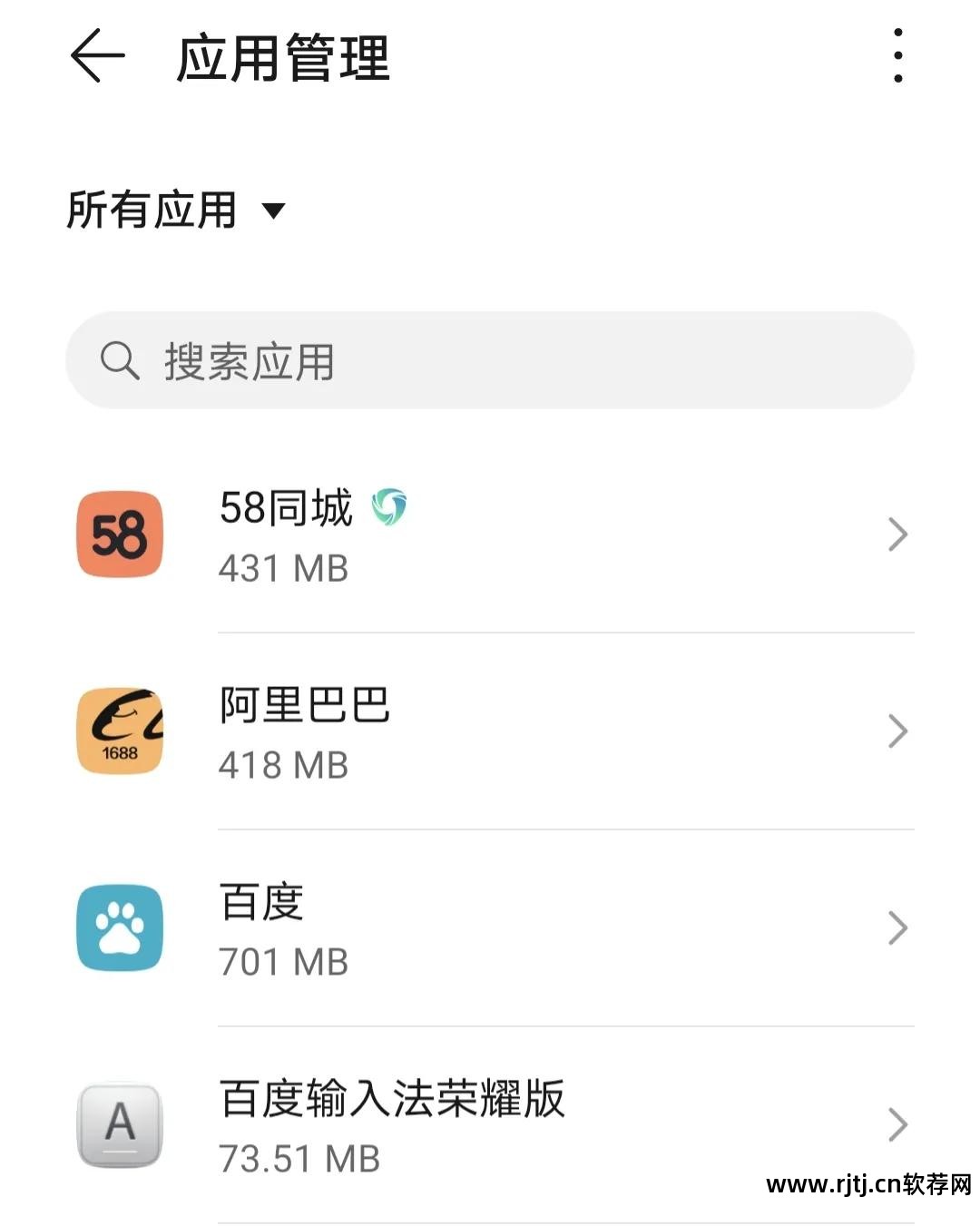The image size is (980, 1226).
Task: Open 百度输入法荣耀版 details via chevron
Action: click(x=898, y=1125)
